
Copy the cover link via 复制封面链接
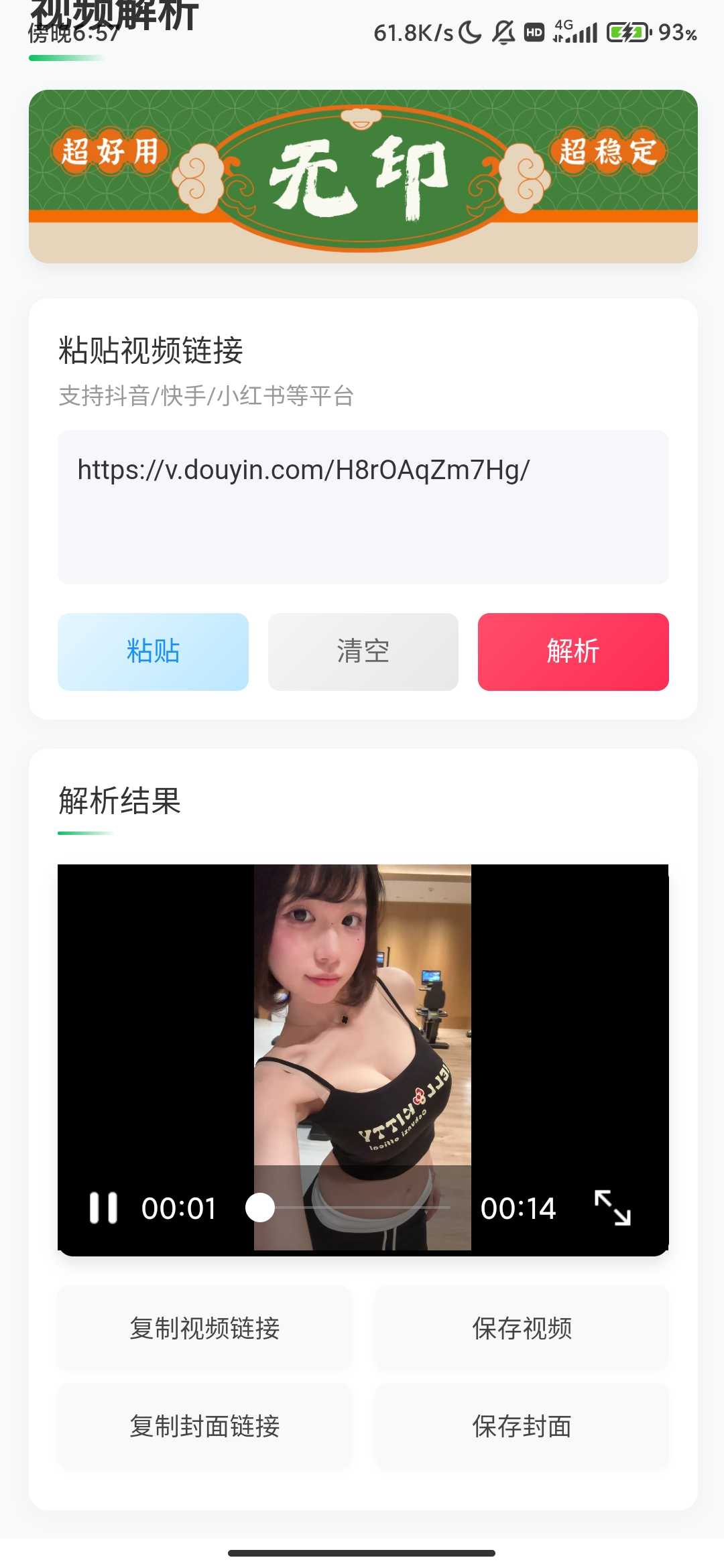(204, 1426)
